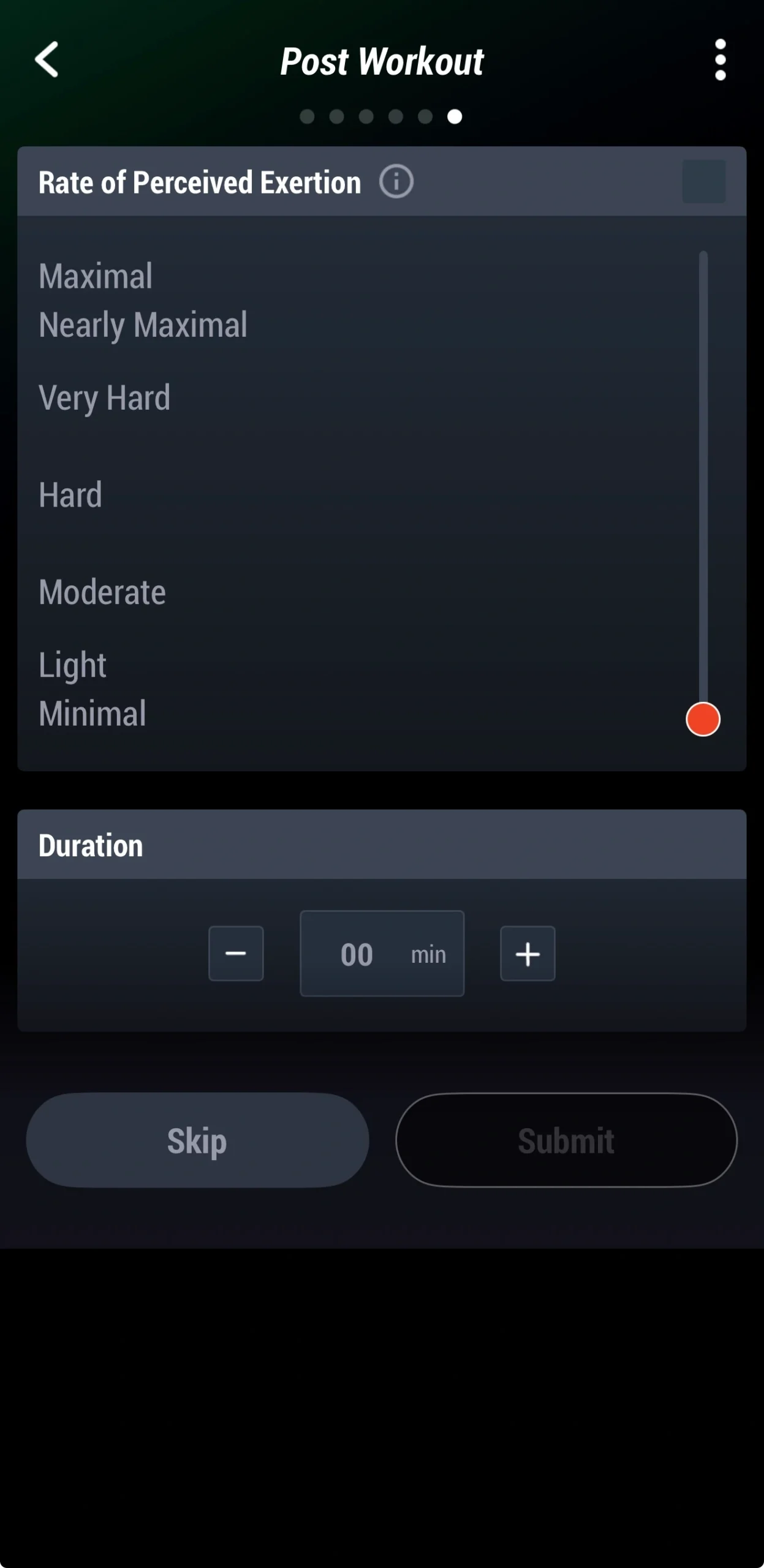Image resolution: width=764 pixels, height=1568 pixels.
Task: Choose the Light exertion level
Action: (72, 666)
